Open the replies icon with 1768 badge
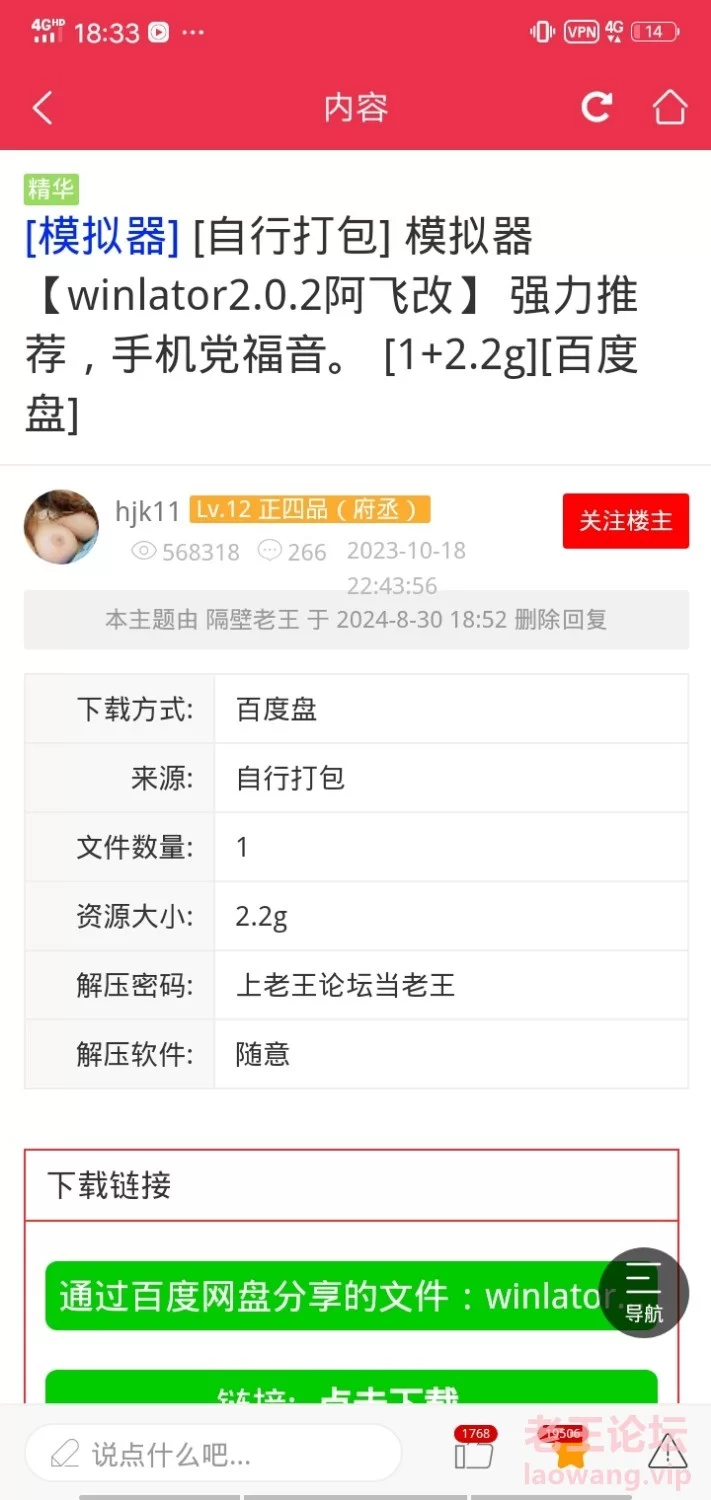The image size is (711, 1500). [x=474, y=1449]
